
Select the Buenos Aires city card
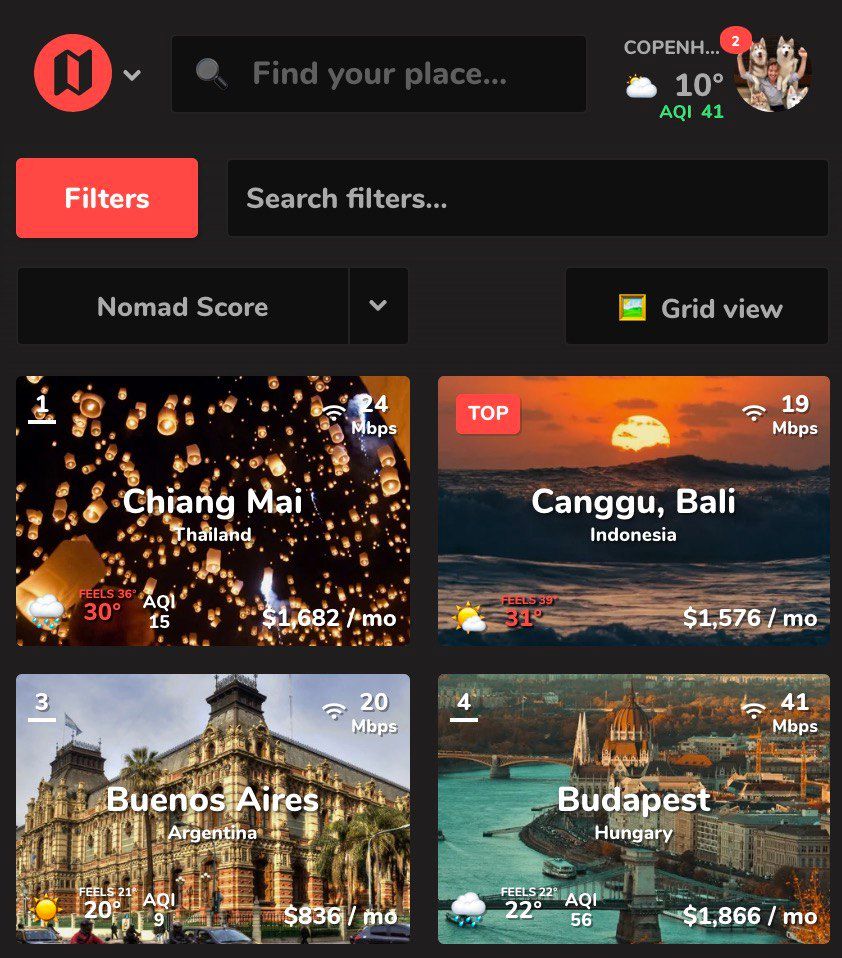[x=213, y=808]
